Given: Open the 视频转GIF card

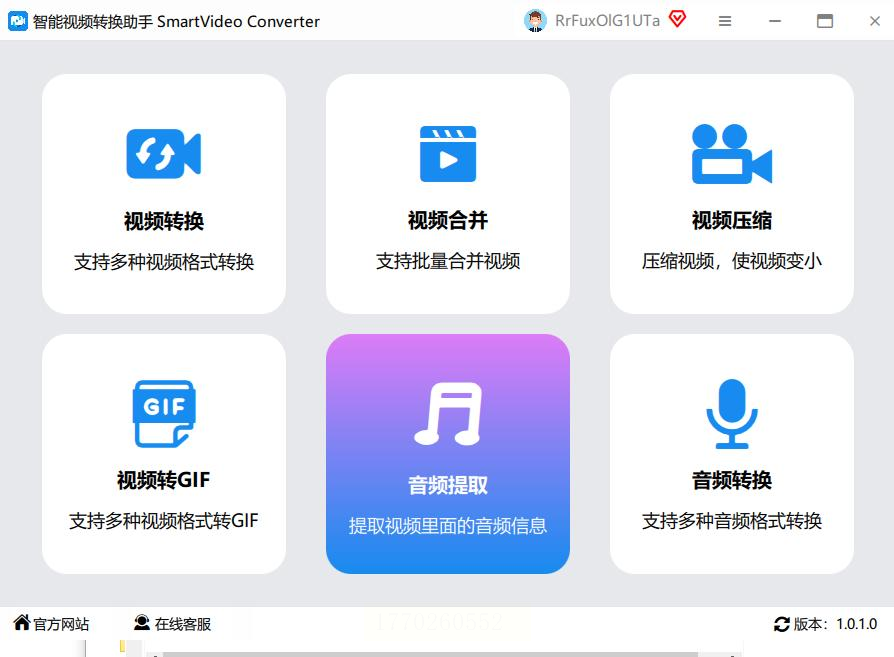Looking at the screenshot, I should (x=164, y=453).
